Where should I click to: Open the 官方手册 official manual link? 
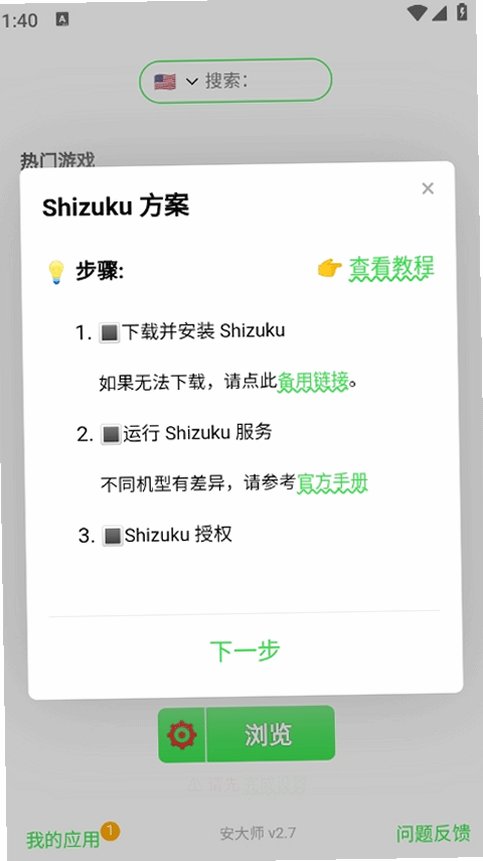(332, 483)
